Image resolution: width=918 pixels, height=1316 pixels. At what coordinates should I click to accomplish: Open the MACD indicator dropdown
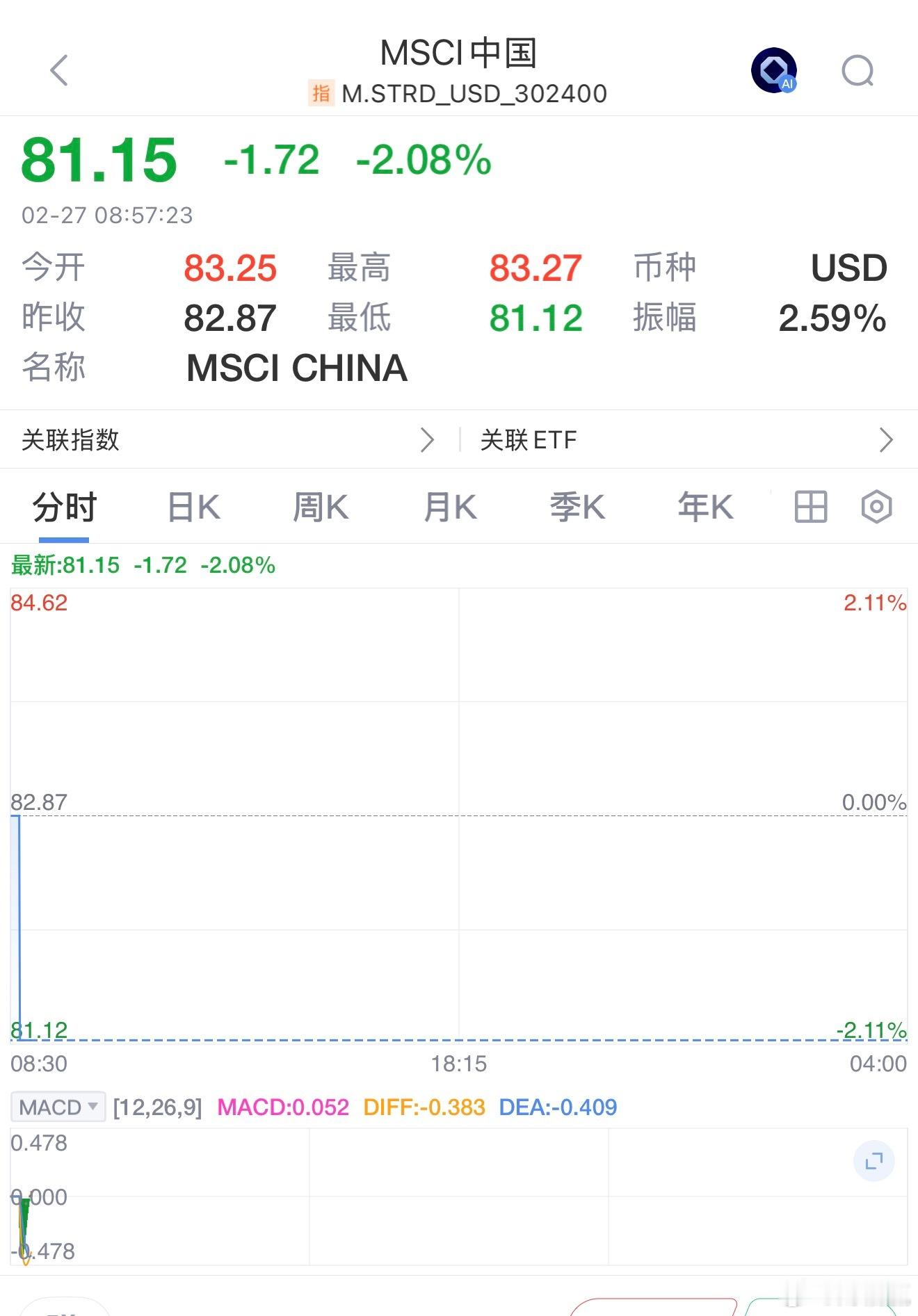pos(58,1107)
